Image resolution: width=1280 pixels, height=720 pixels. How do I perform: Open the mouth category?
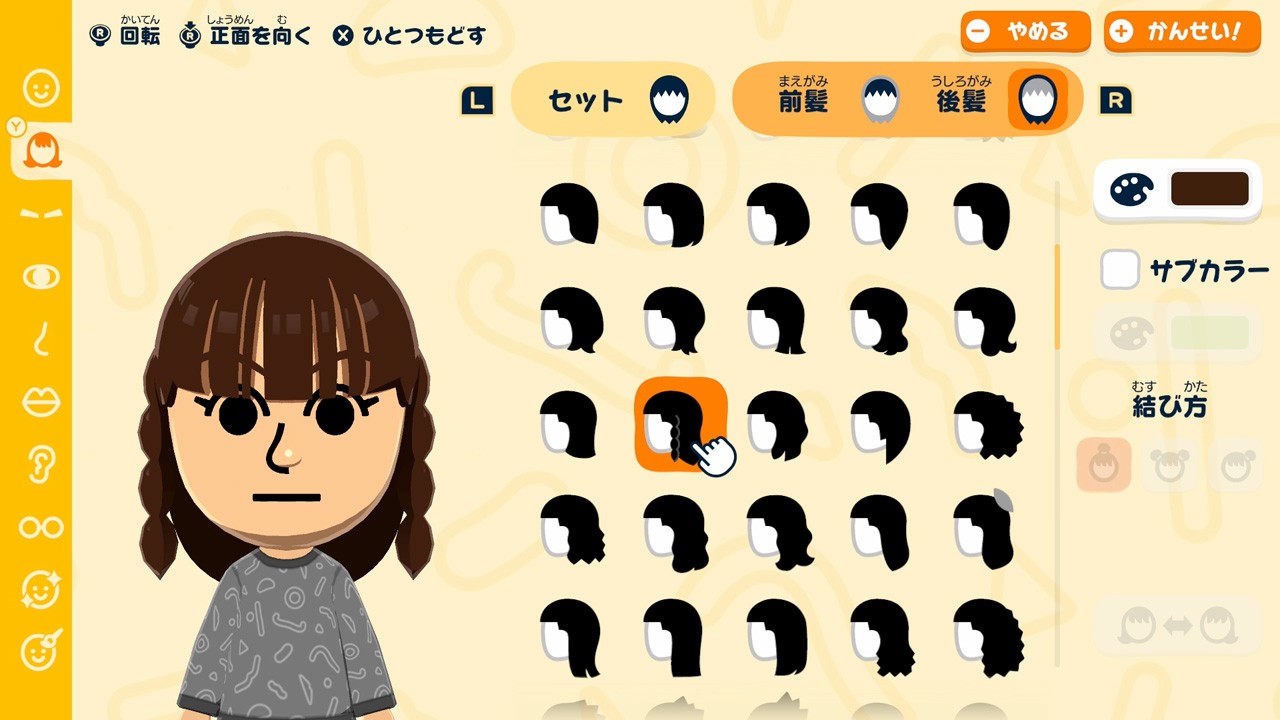(x=41, y=402)
